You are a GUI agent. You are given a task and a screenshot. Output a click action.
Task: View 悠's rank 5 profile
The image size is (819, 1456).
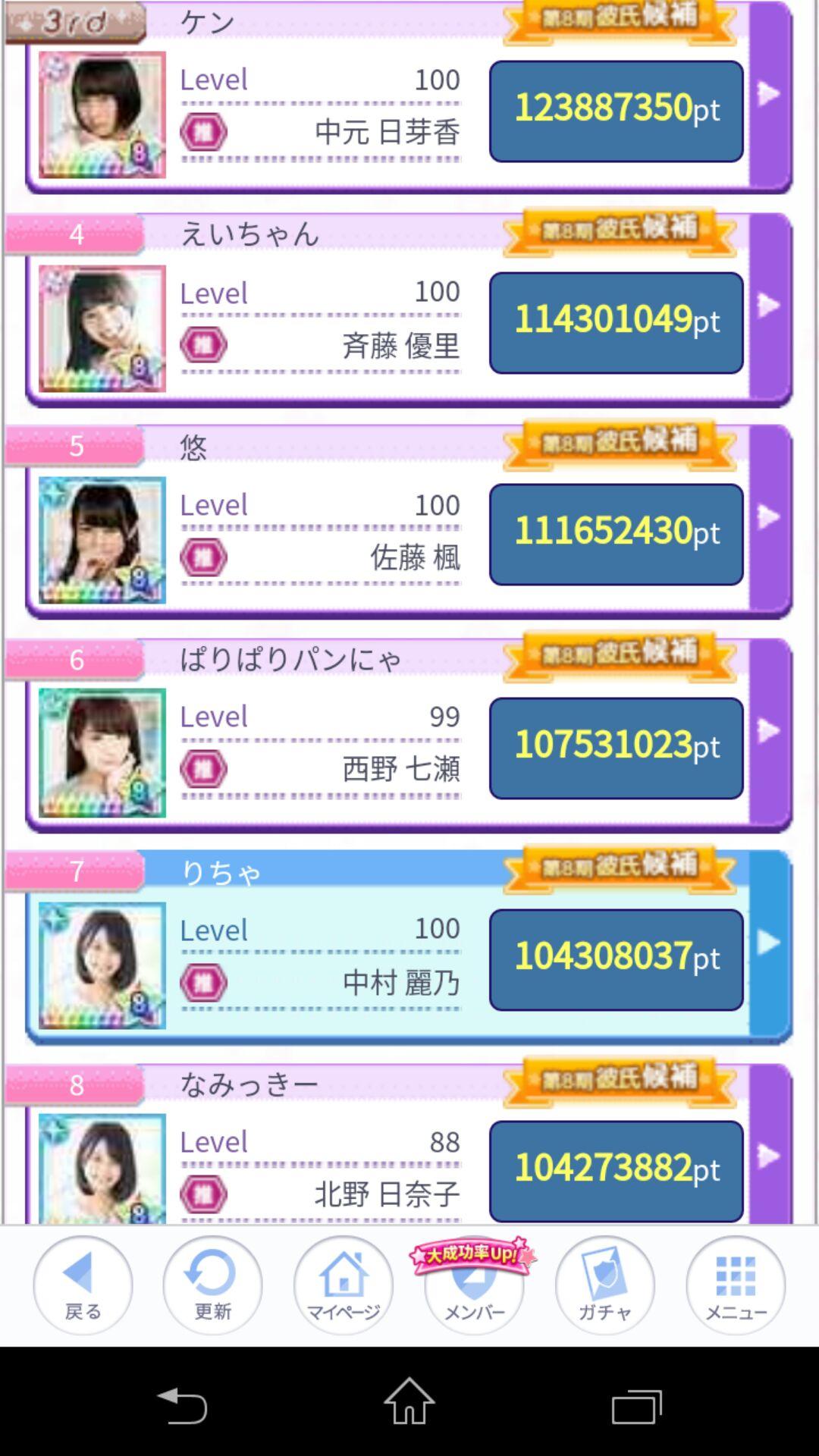[769, 517]
